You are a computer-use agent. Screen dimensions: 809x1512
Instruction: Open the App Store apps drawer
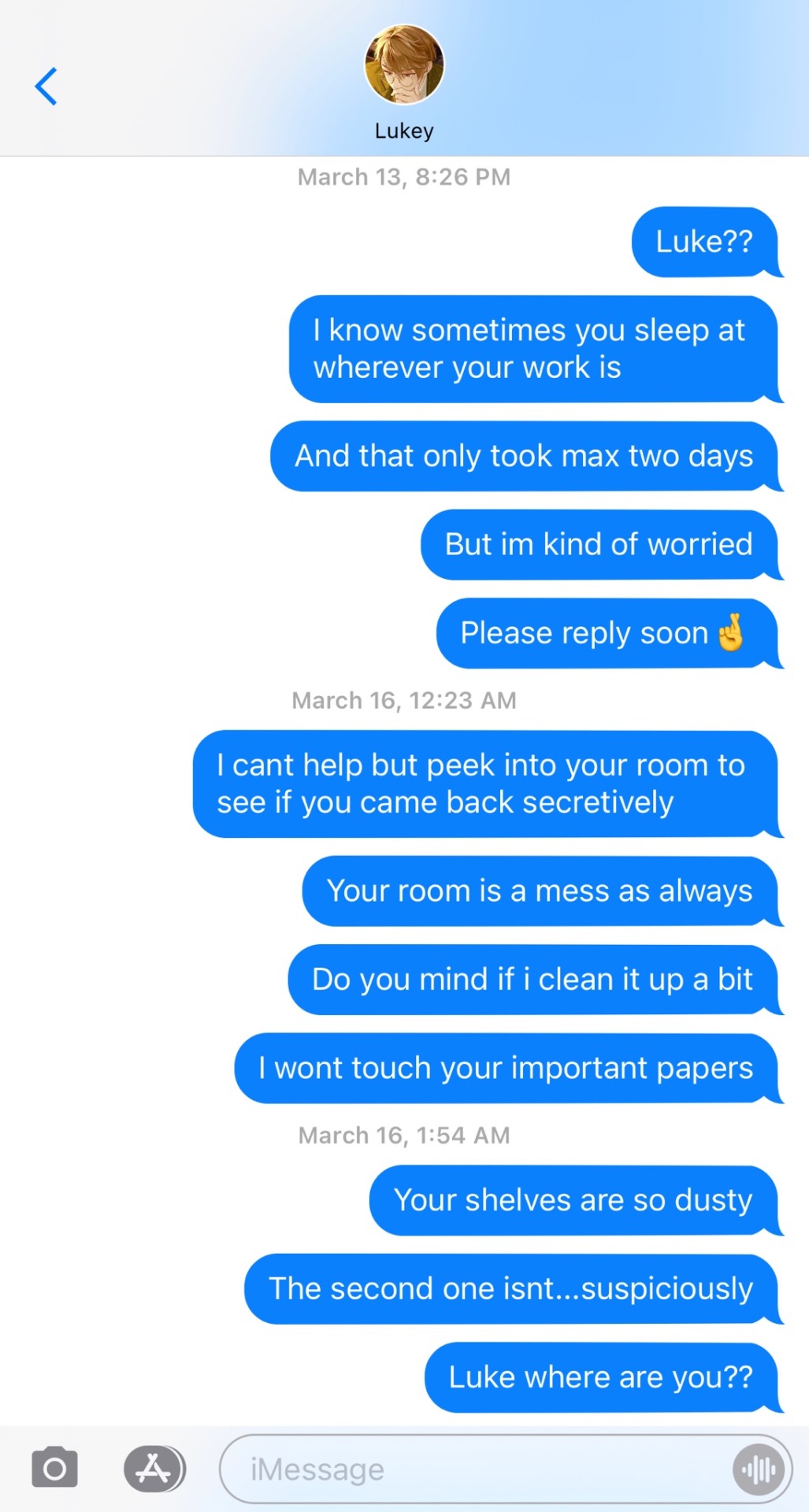[x=154, y=1468]
